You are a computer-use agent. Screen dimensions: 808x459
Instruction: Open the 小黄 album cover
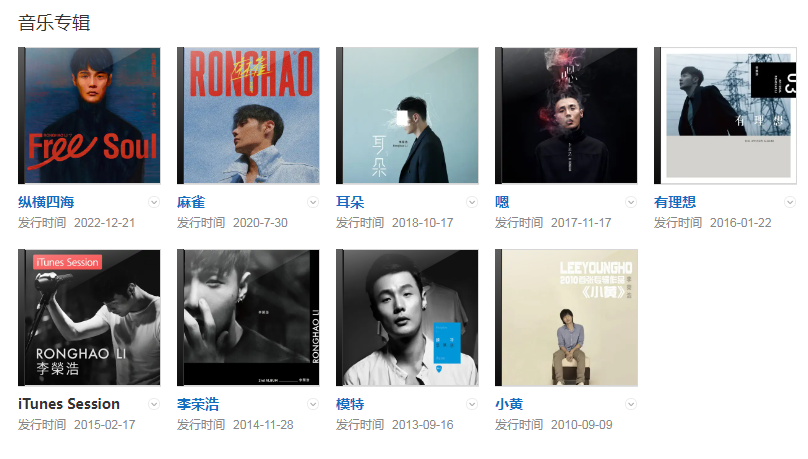click(x=567, y=317)
